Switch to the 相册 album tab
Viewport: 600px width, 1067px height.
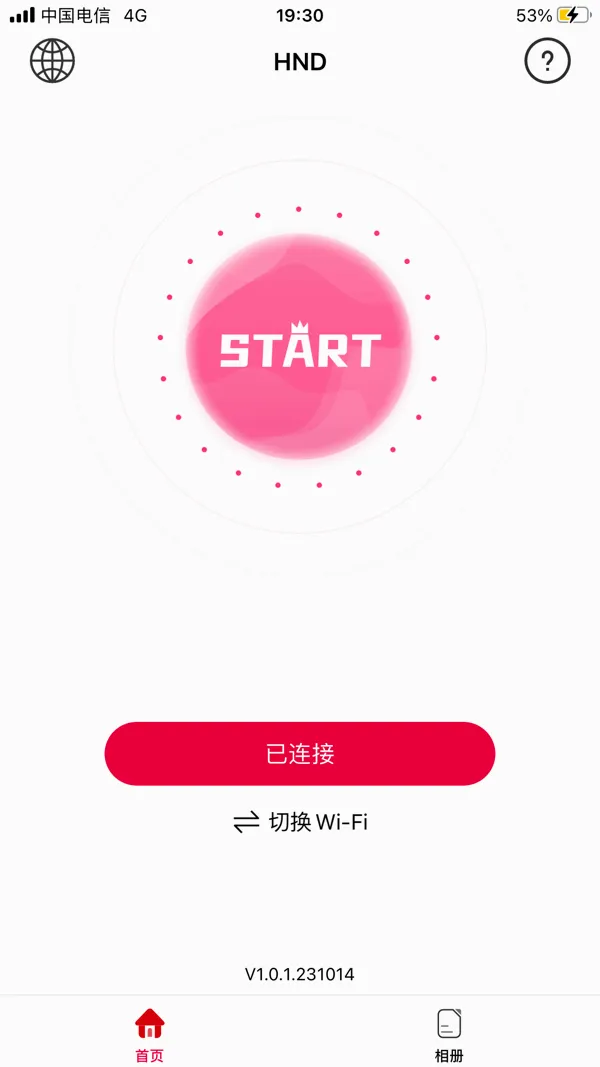(x=449, y=1034)
